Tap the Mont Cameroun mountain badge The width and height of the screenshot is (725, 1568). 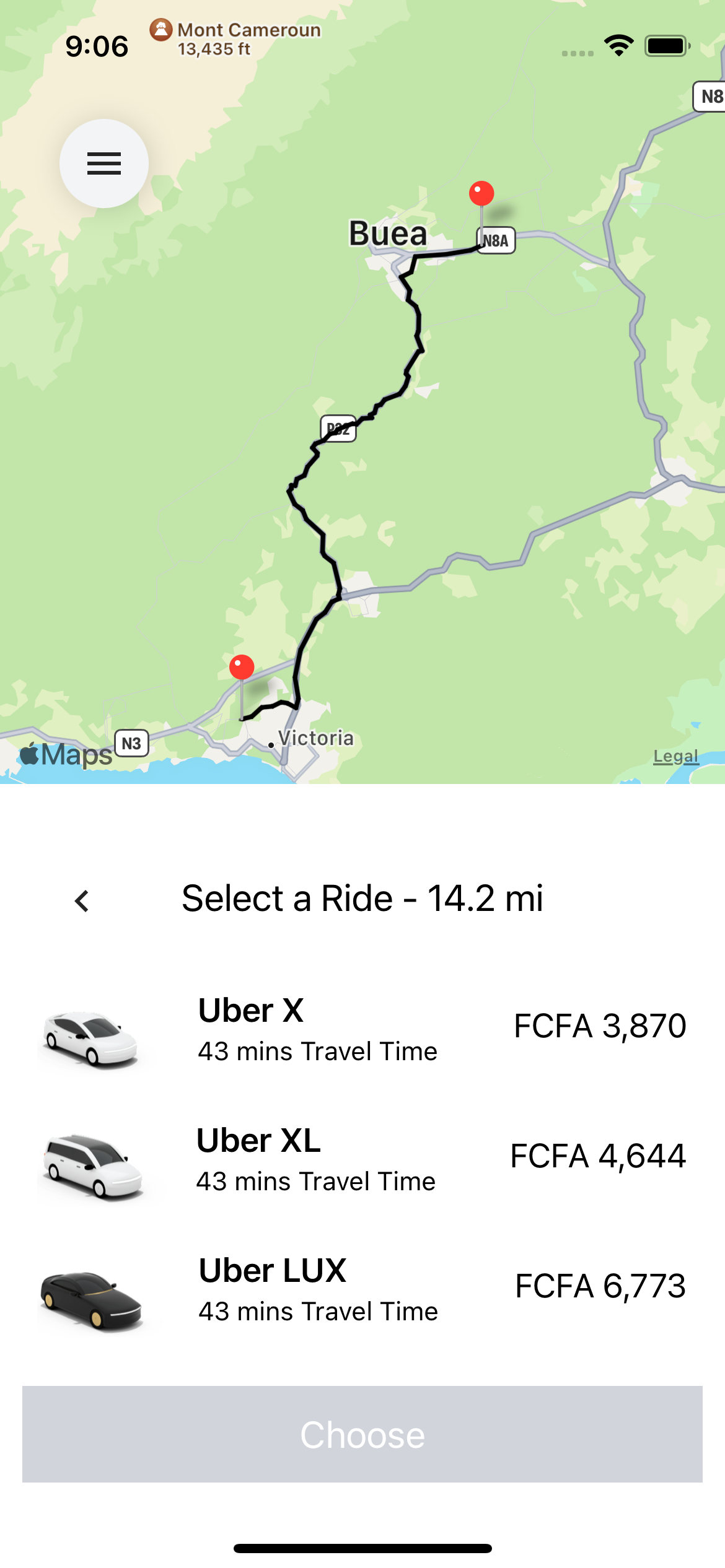pyautogui.click(x=160, y=30)
